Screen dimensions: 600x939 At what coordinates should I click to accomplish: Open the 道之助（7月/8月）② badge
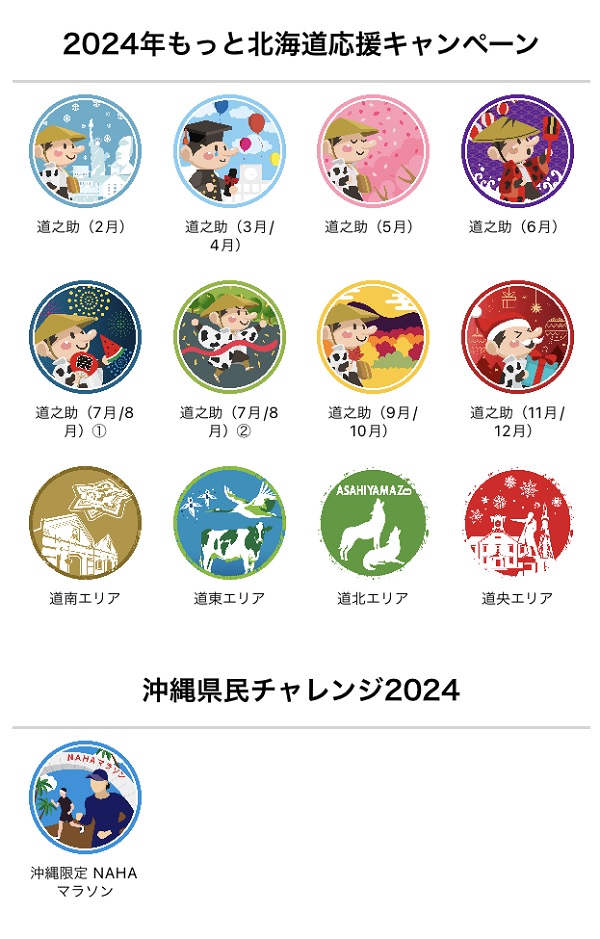click(229, 336)
